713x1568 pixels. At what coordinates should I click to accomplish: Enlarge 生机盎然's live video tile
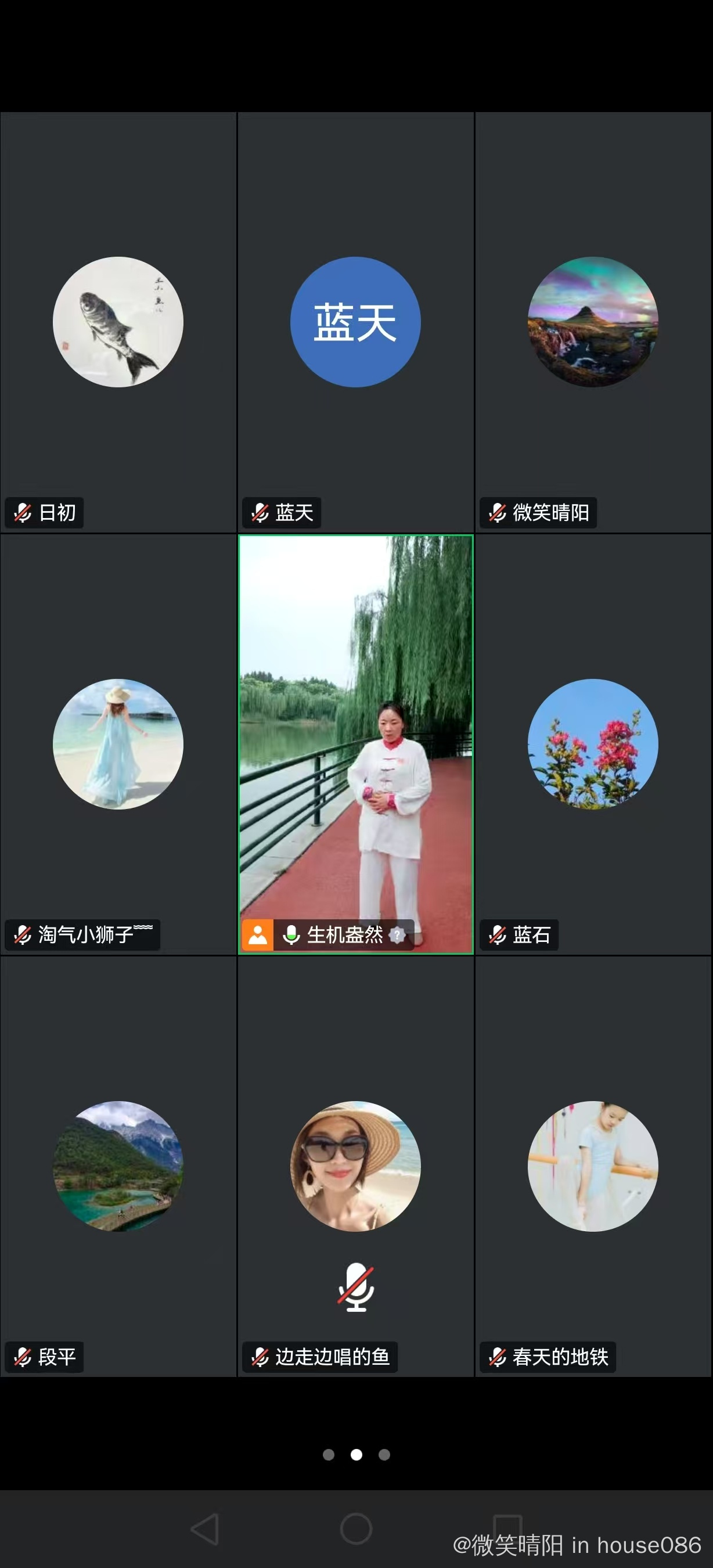coord(355,744)
